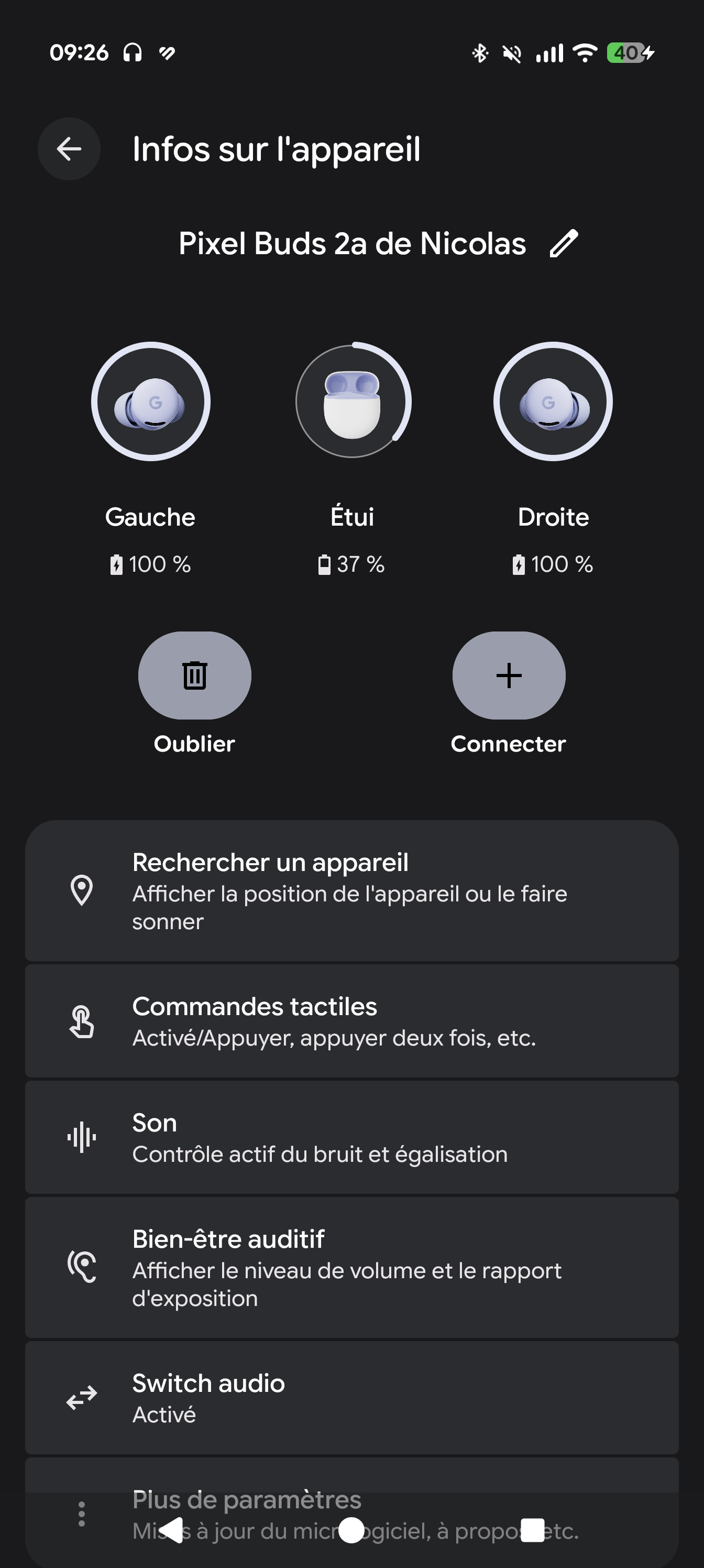Tap the Oublier trash button
Image resolution: width=704 pixels, height=1568 pixels.
click(x=195, y=676)
